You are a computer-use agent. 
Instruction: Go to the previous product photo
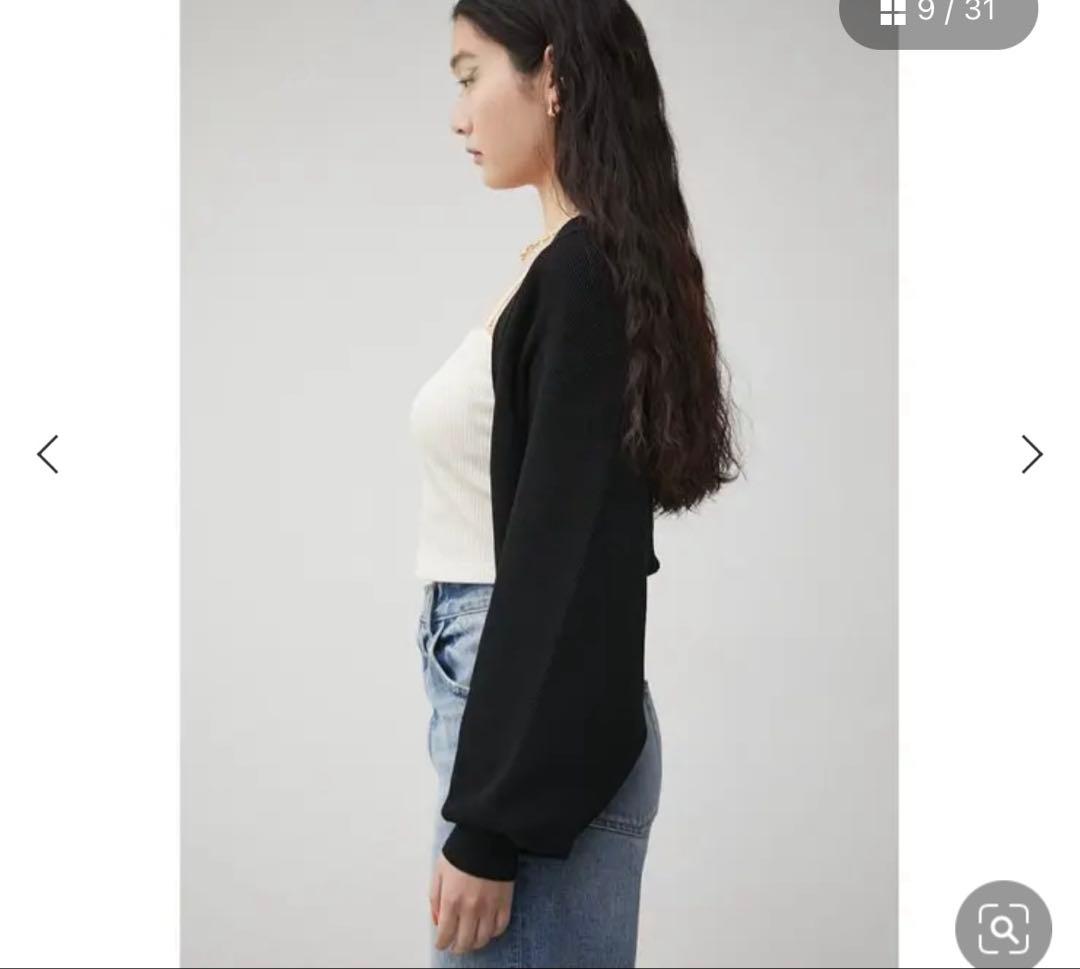tap(48, 454)
